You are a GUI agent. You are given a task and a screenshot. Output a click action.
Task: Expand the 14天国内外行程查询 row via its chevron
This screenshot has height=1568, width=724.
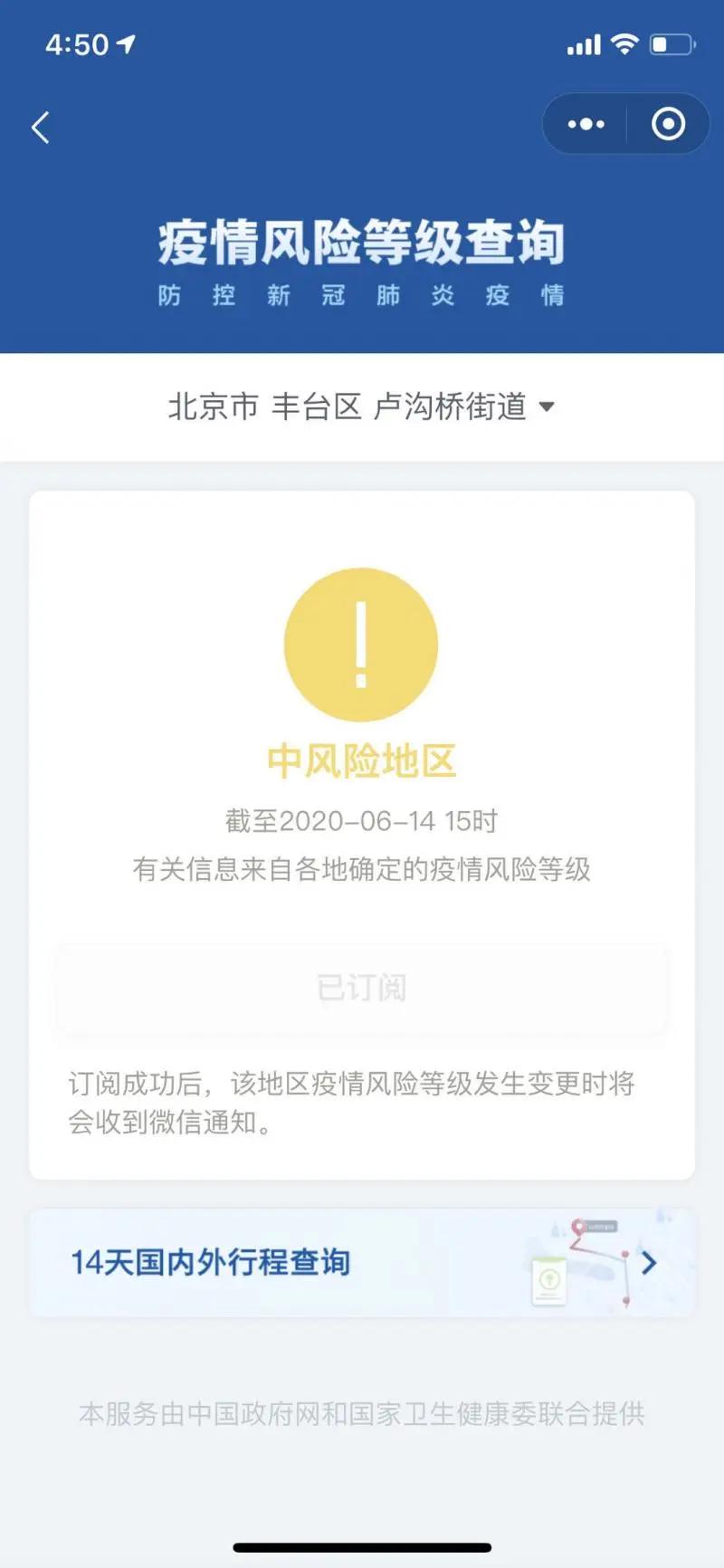point(649,1262)
